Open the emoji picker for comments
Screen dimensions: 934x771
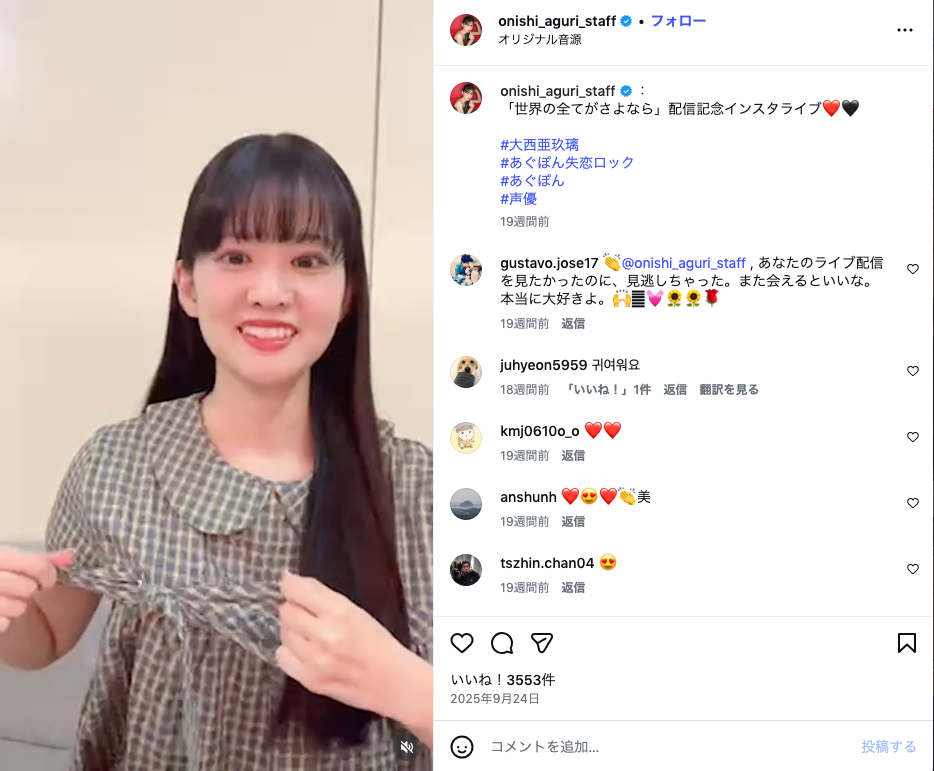pos(462,747)
